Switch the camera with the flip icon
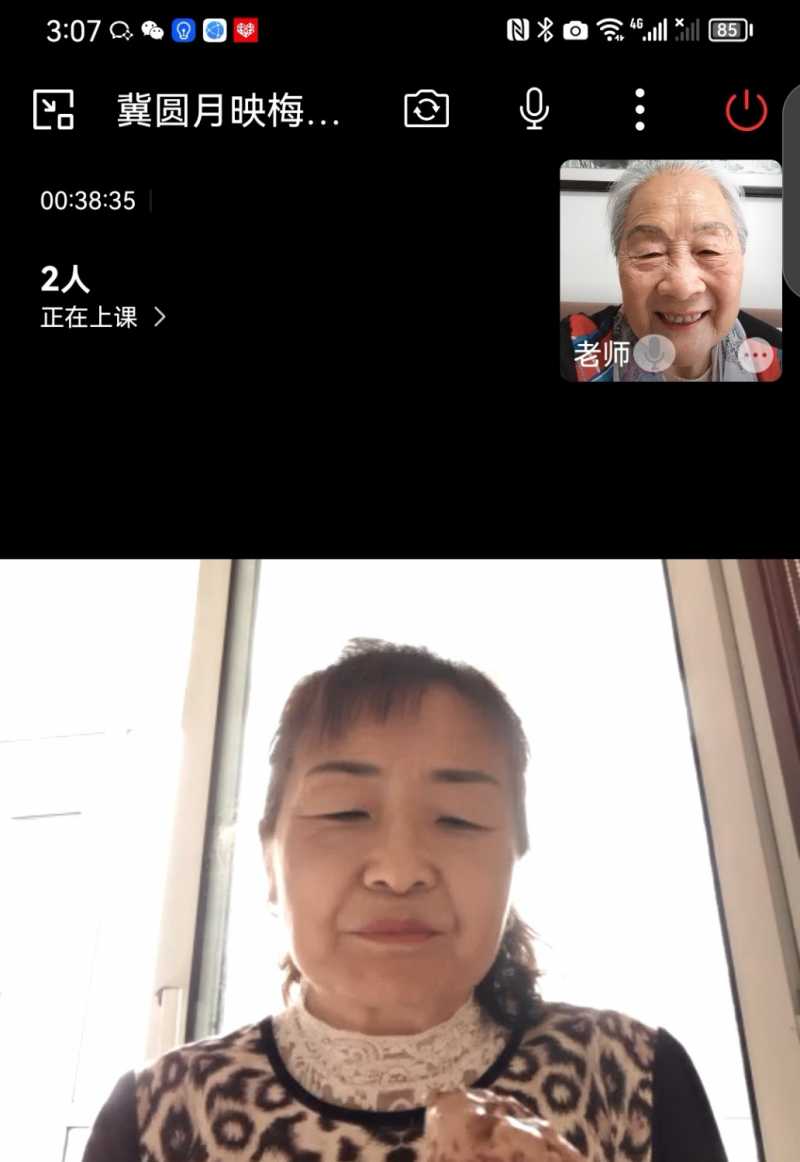The height and width of the screenshot is (1162, 800). 427,109
